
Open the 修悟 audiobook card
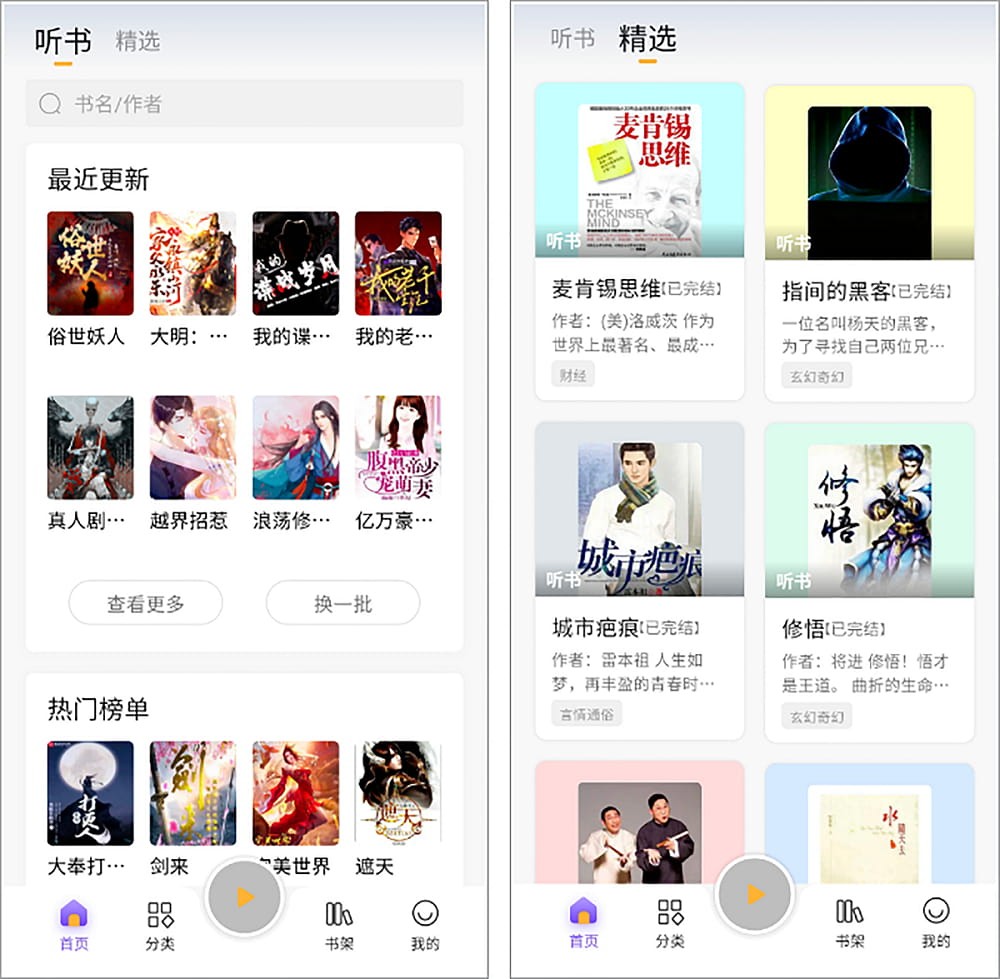coord(869,580)
